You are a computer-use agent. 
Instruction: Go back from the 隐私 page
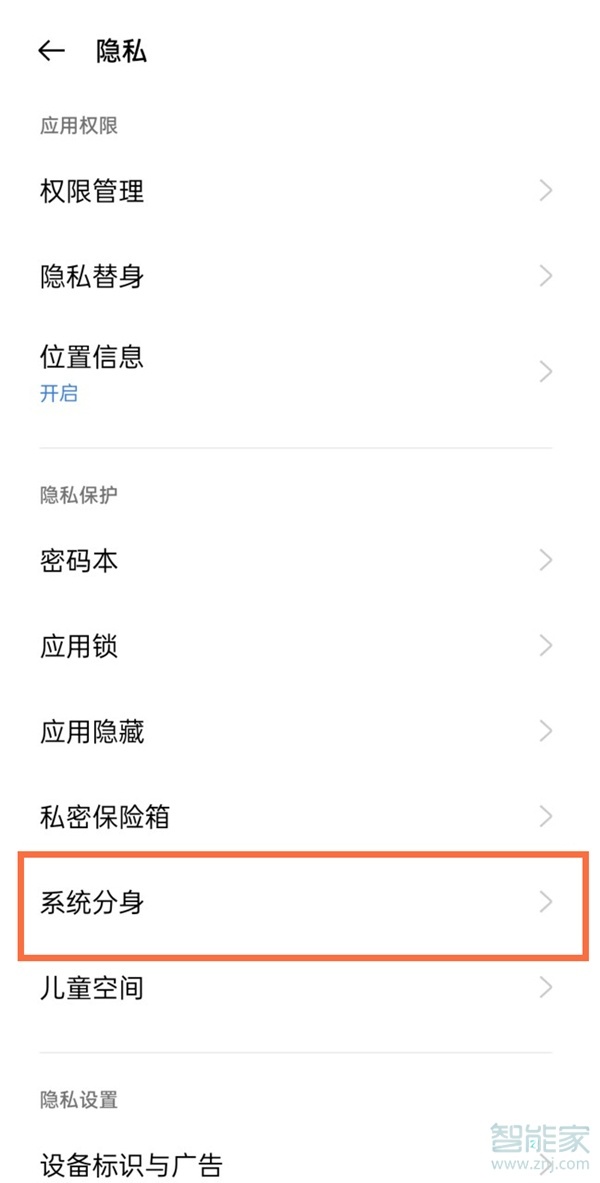[x=51, y=52]
